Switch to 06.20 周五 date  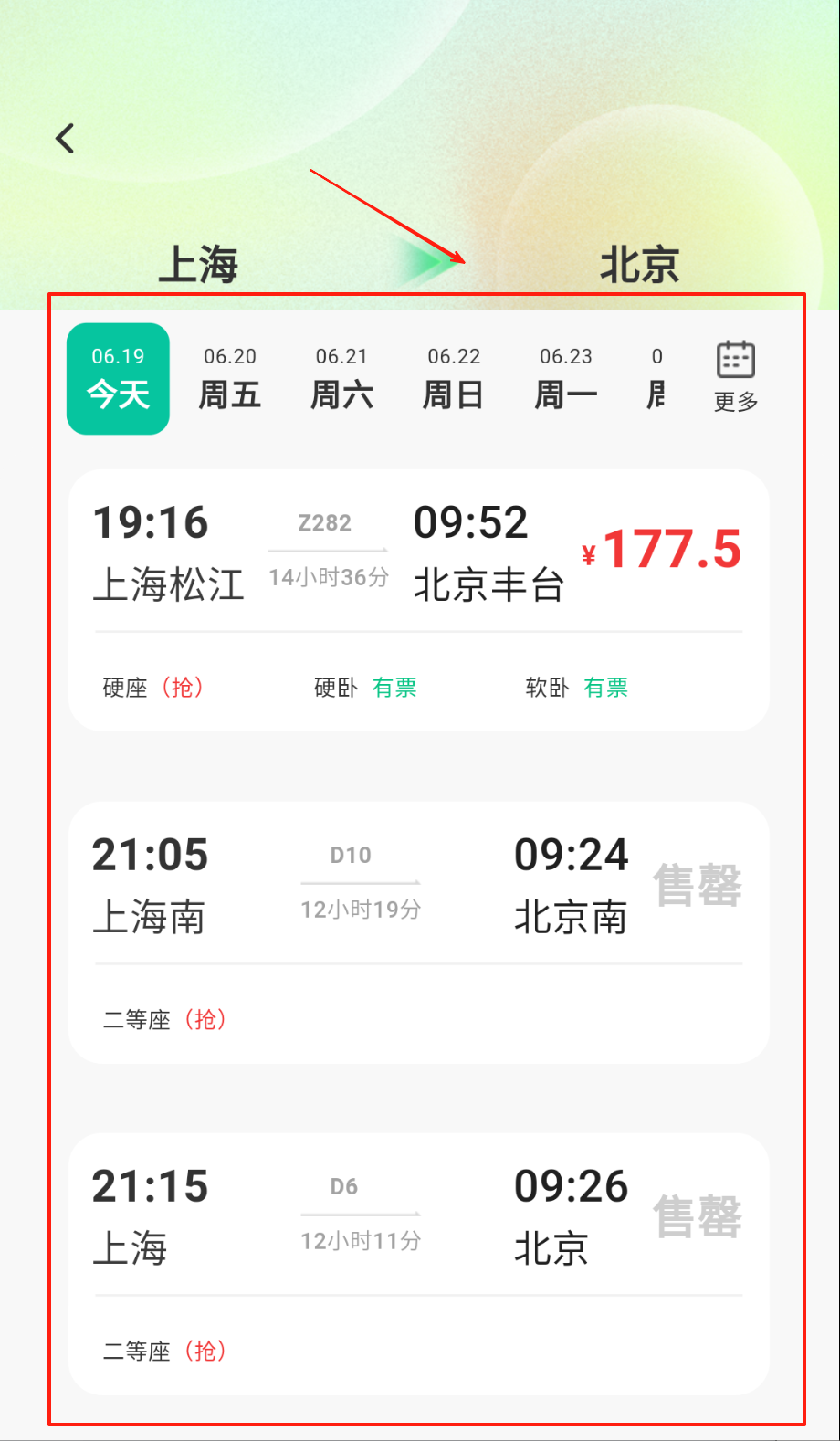point(230,379)
